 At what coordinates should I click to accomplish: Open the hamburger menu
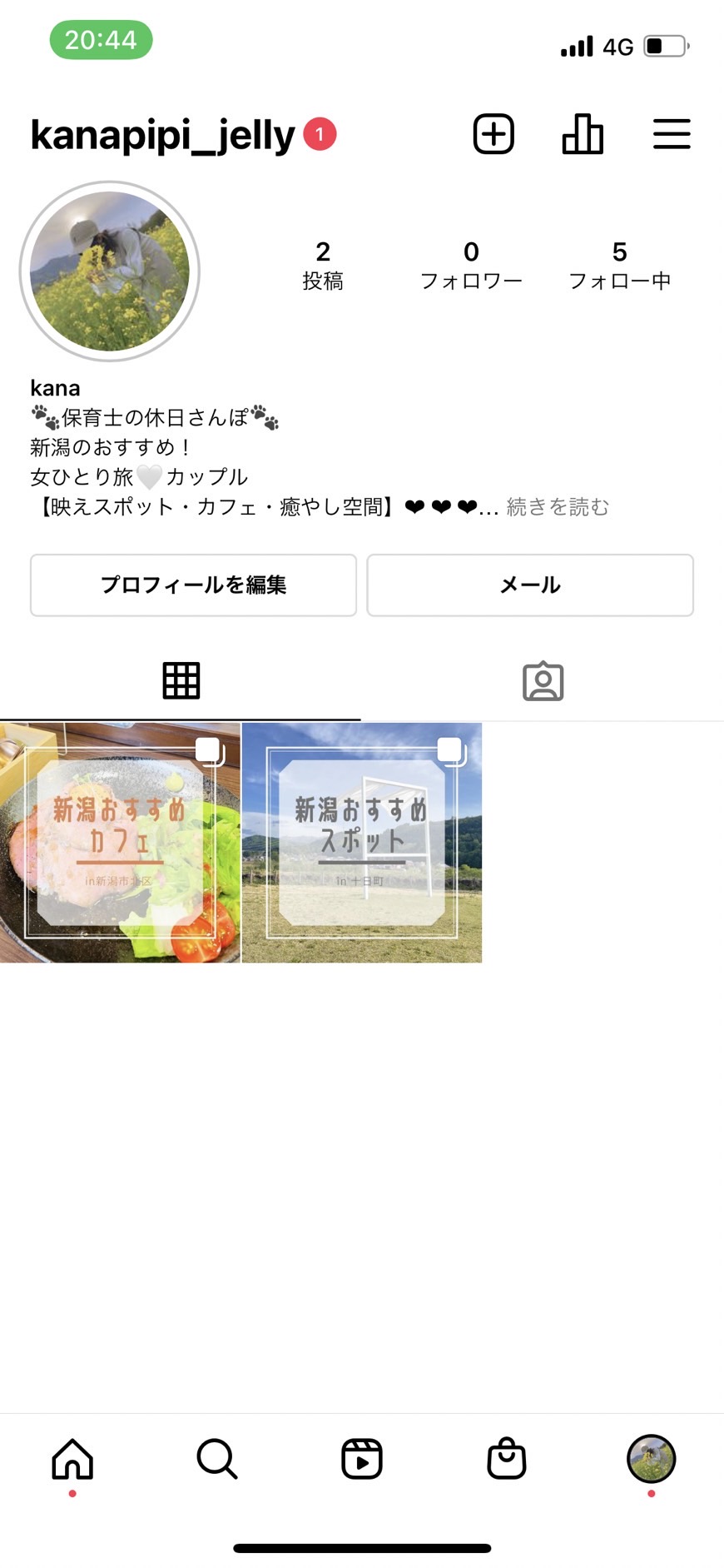point(672,134)
